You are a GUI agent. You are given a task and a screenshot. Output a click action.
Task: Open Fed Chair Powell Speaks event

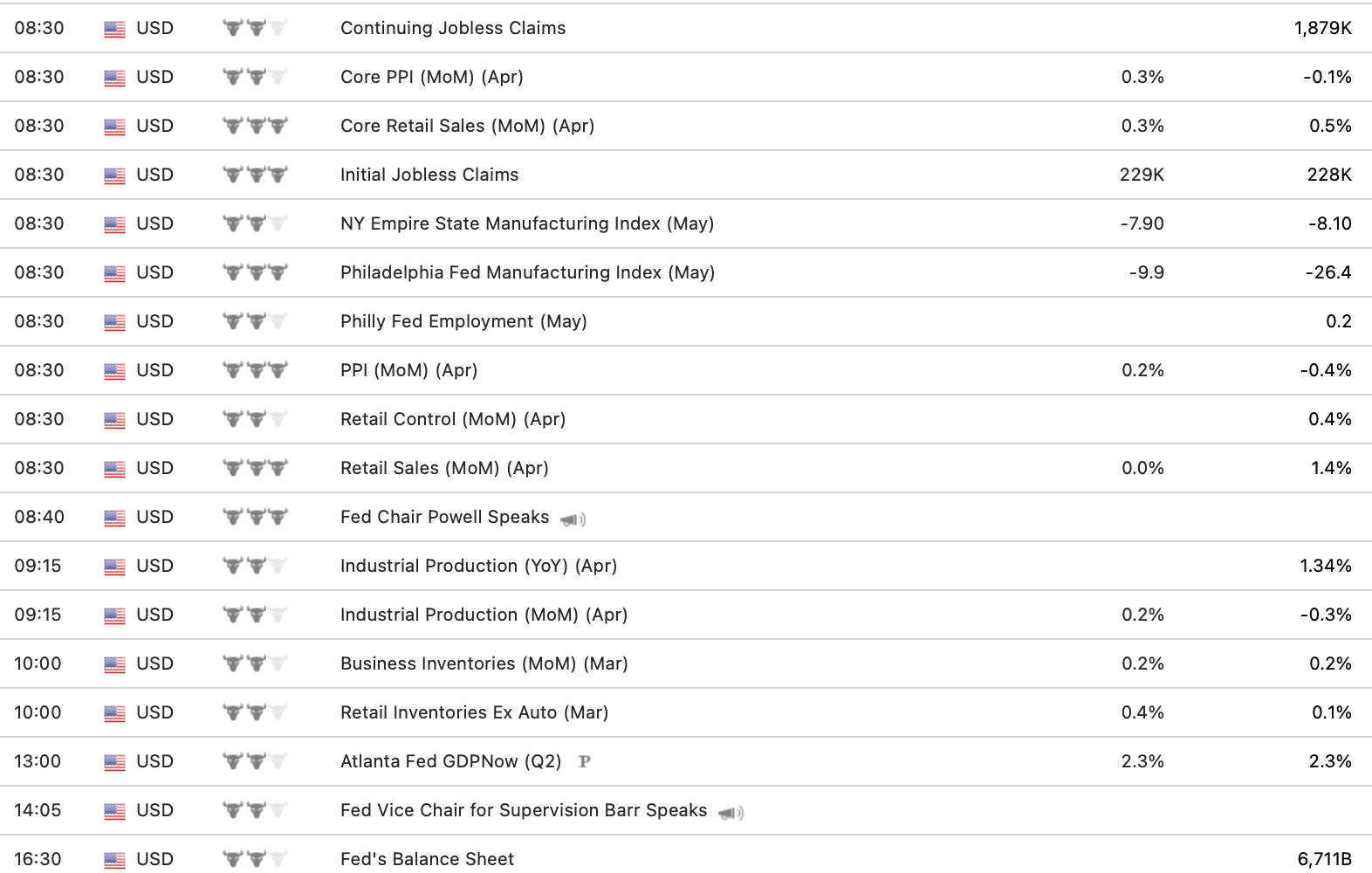tap(444, 517)
